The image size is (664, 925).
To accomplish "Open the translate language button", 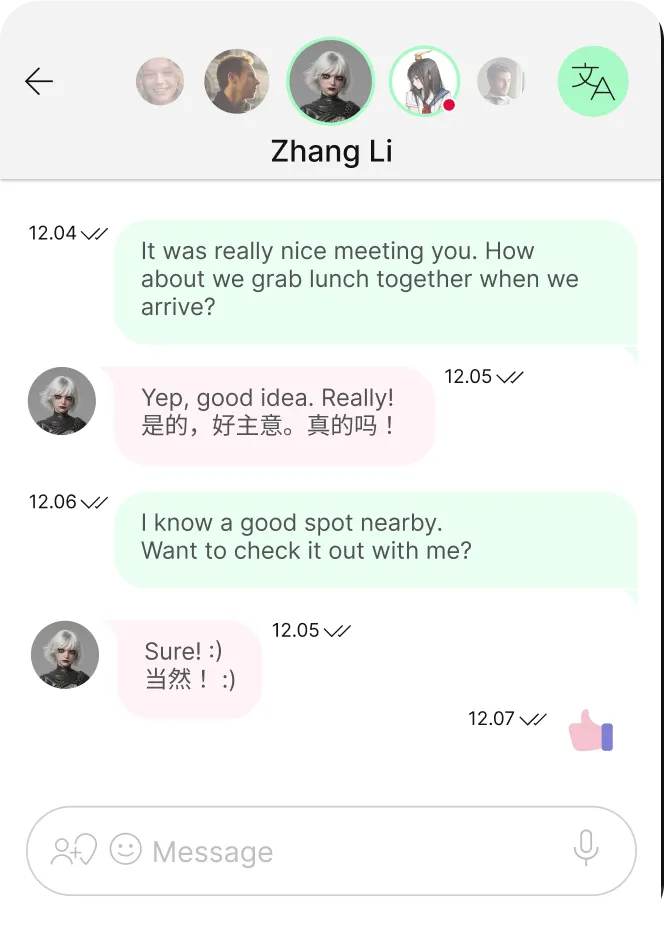I will point(592,81).
